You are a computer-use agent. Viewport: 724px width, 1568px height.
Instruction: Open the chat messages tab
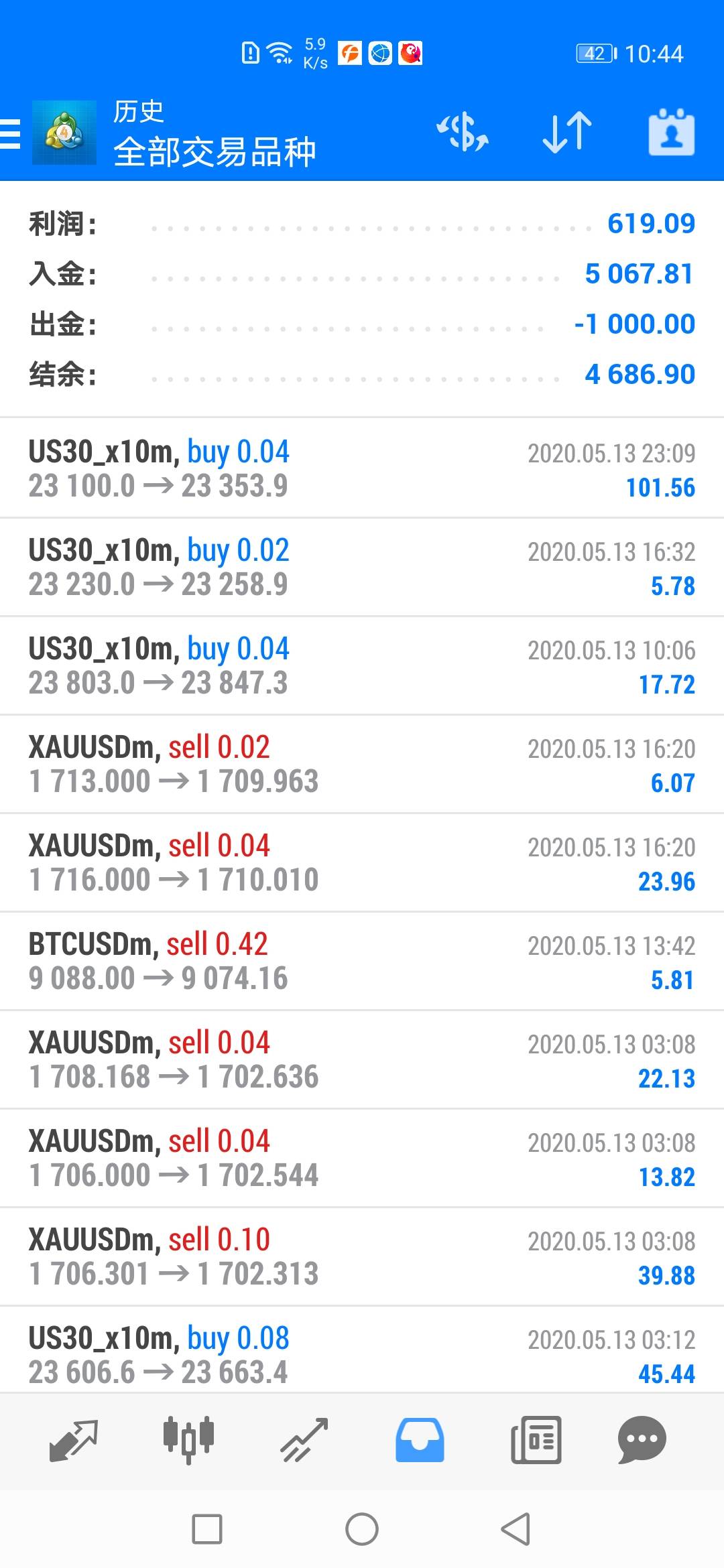coord(642,1439)
